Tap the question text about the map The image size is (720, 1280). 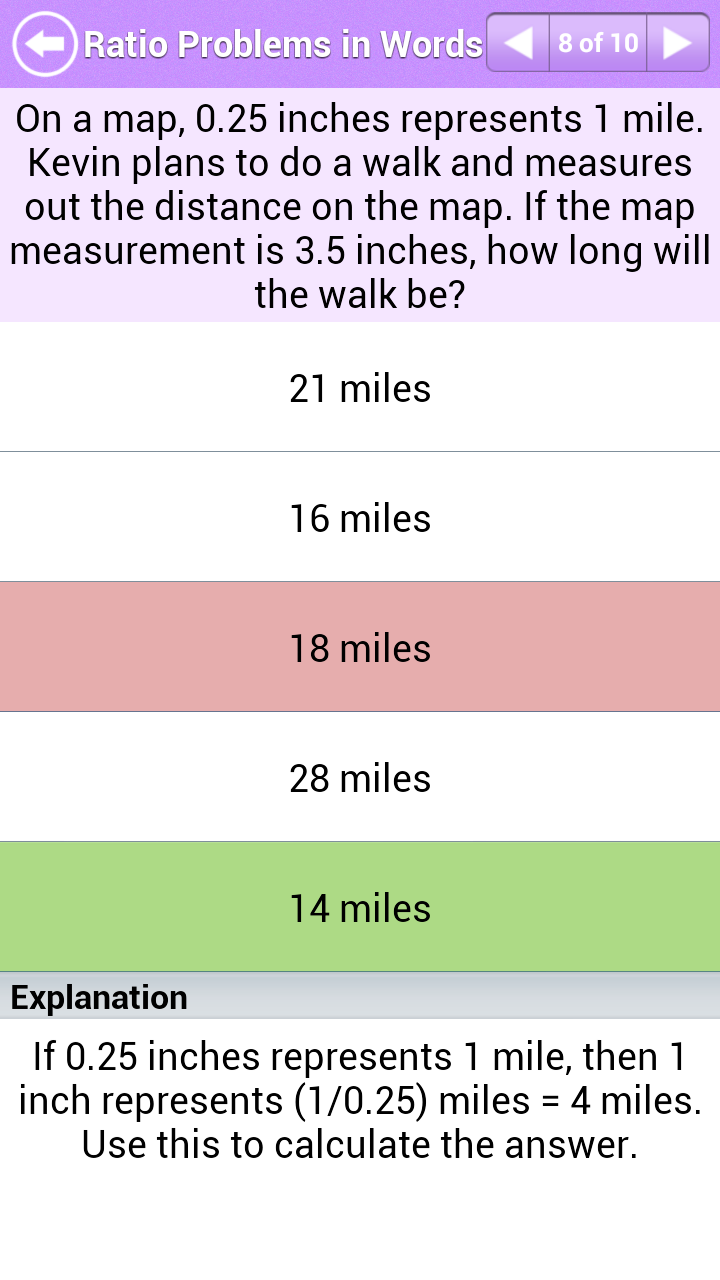(x=360, y=205)
